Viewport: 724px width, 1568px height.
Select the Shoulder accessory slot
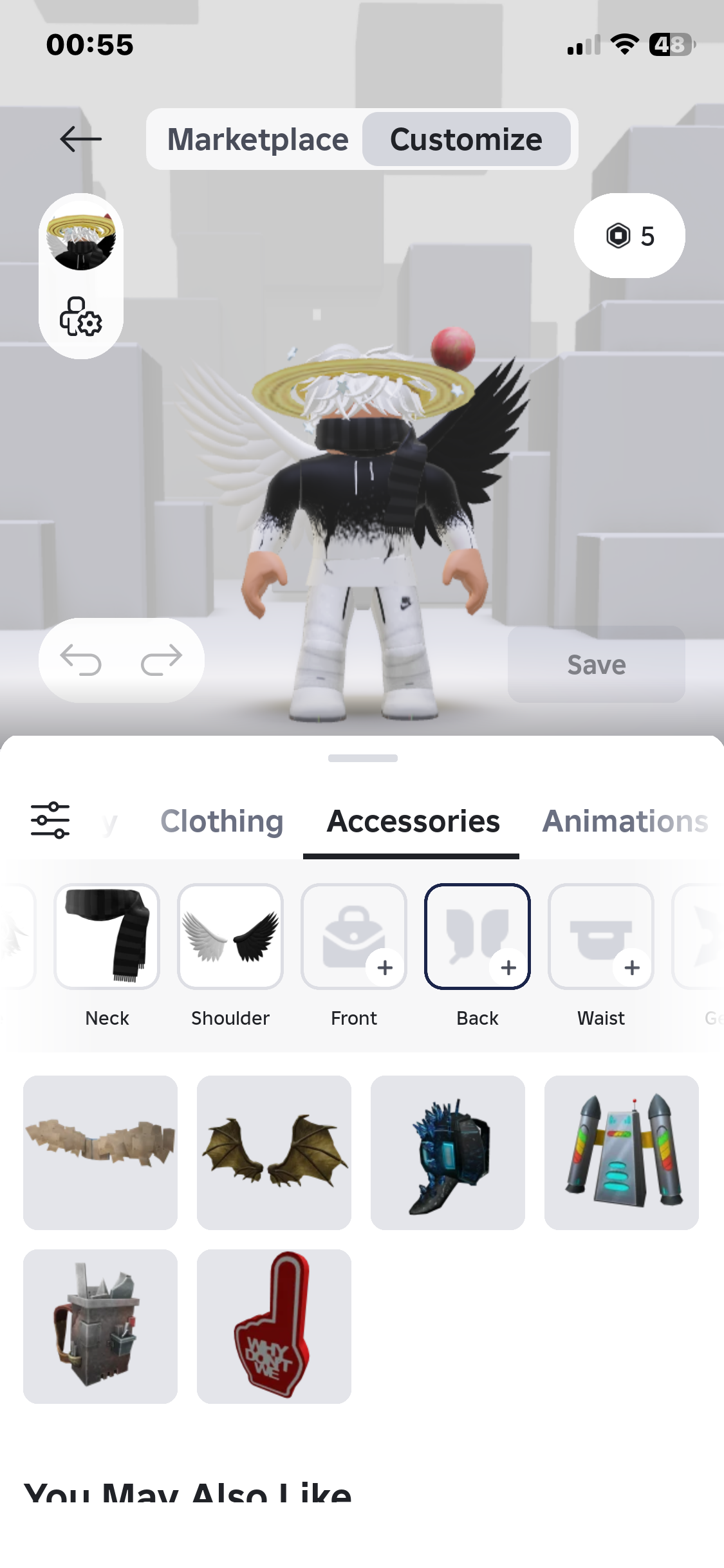click(230, 937)
